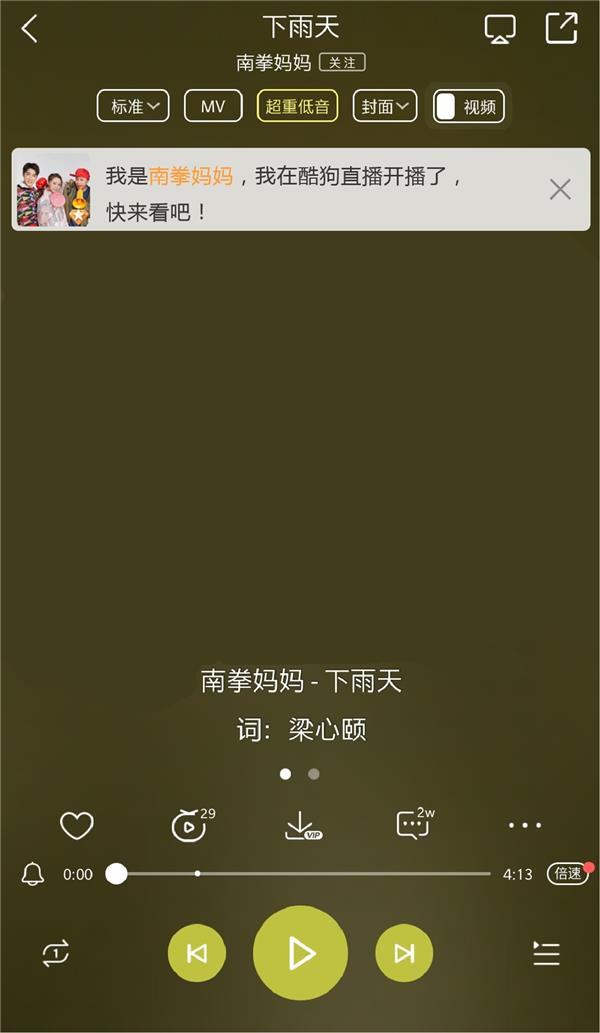The height and width of the screenshot is (1033, 600).
Task: Open the 标准 sound quality dropdown
Action: [x=133, y=106]
